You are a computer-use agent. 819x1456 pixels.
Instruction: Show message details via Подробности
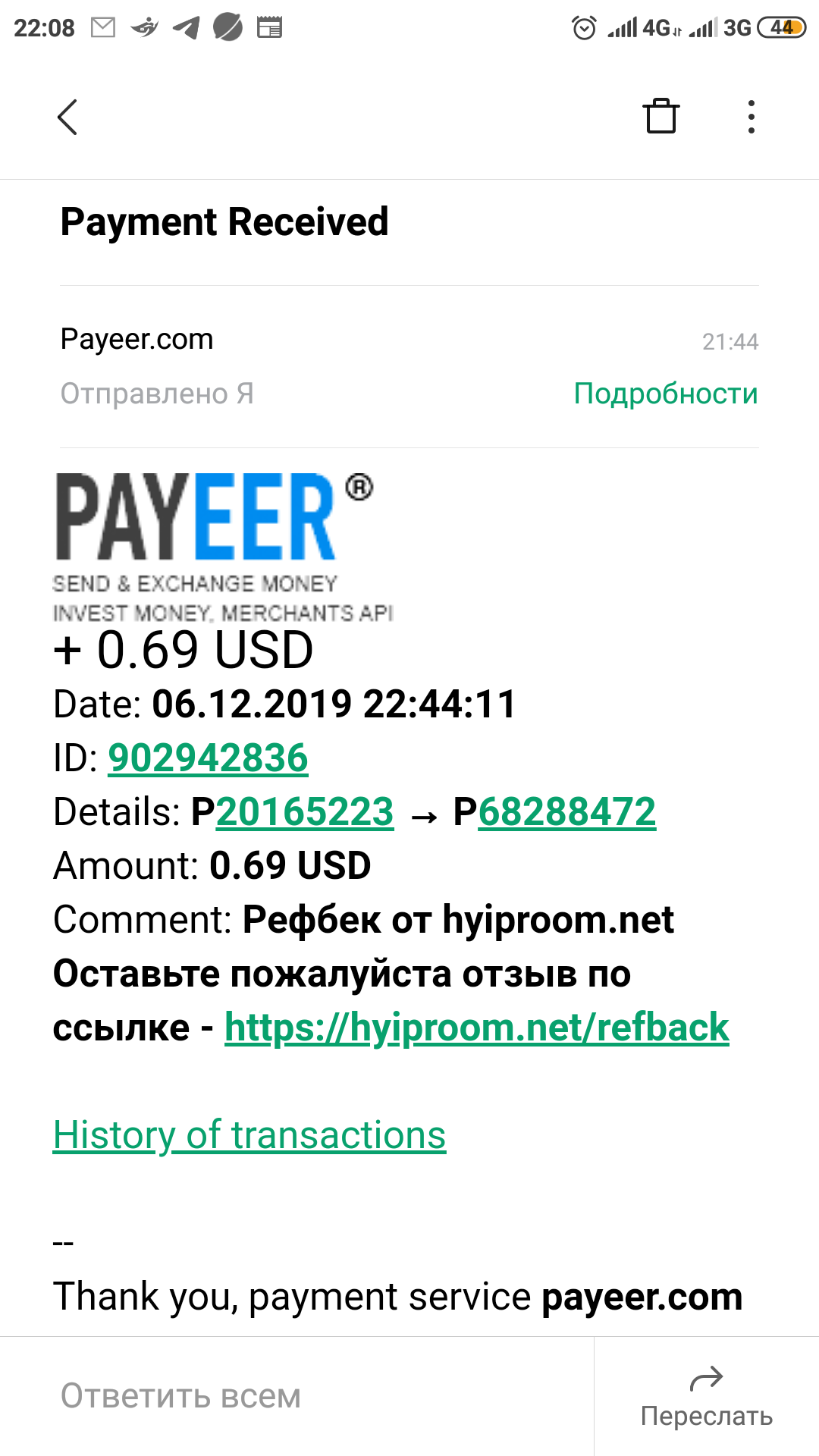pyautogui.click(x=666, y=394)
